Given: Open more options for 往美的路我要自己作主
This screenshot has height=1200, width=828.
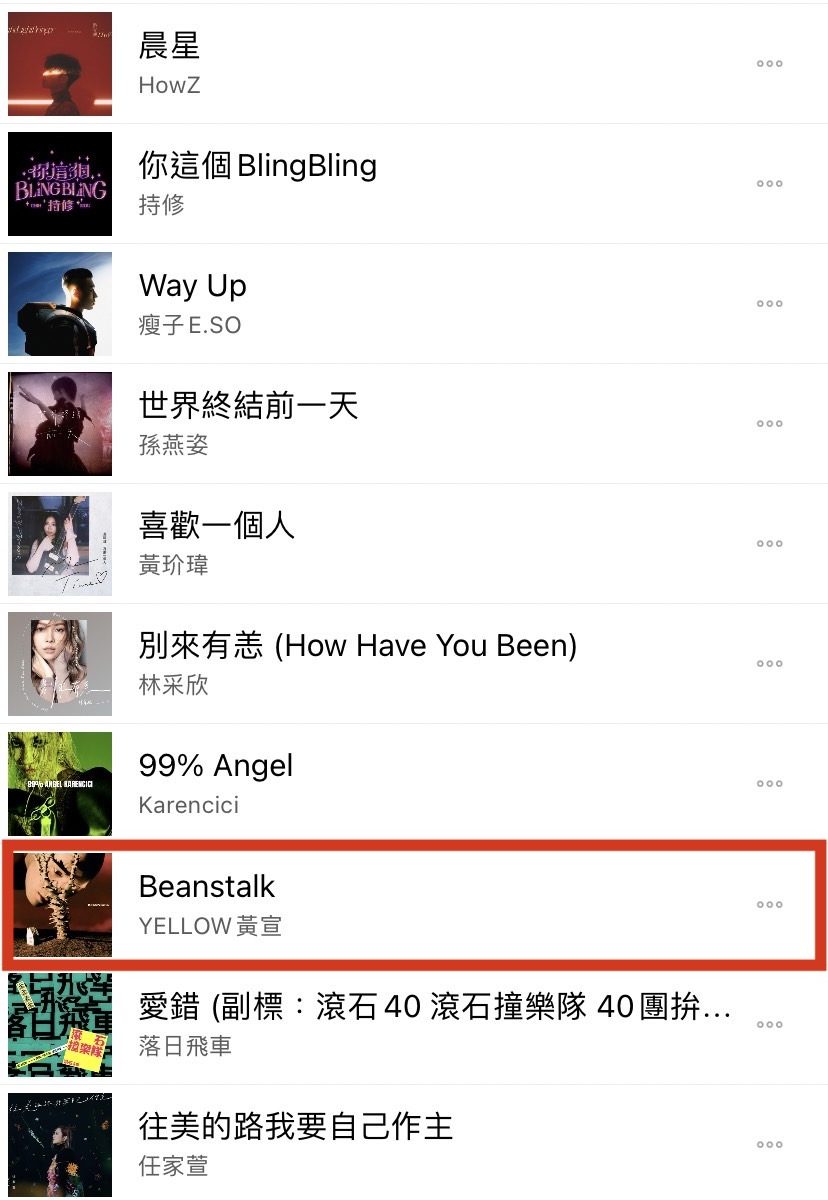Looking at the screenshot, I should pos(769,1145).
